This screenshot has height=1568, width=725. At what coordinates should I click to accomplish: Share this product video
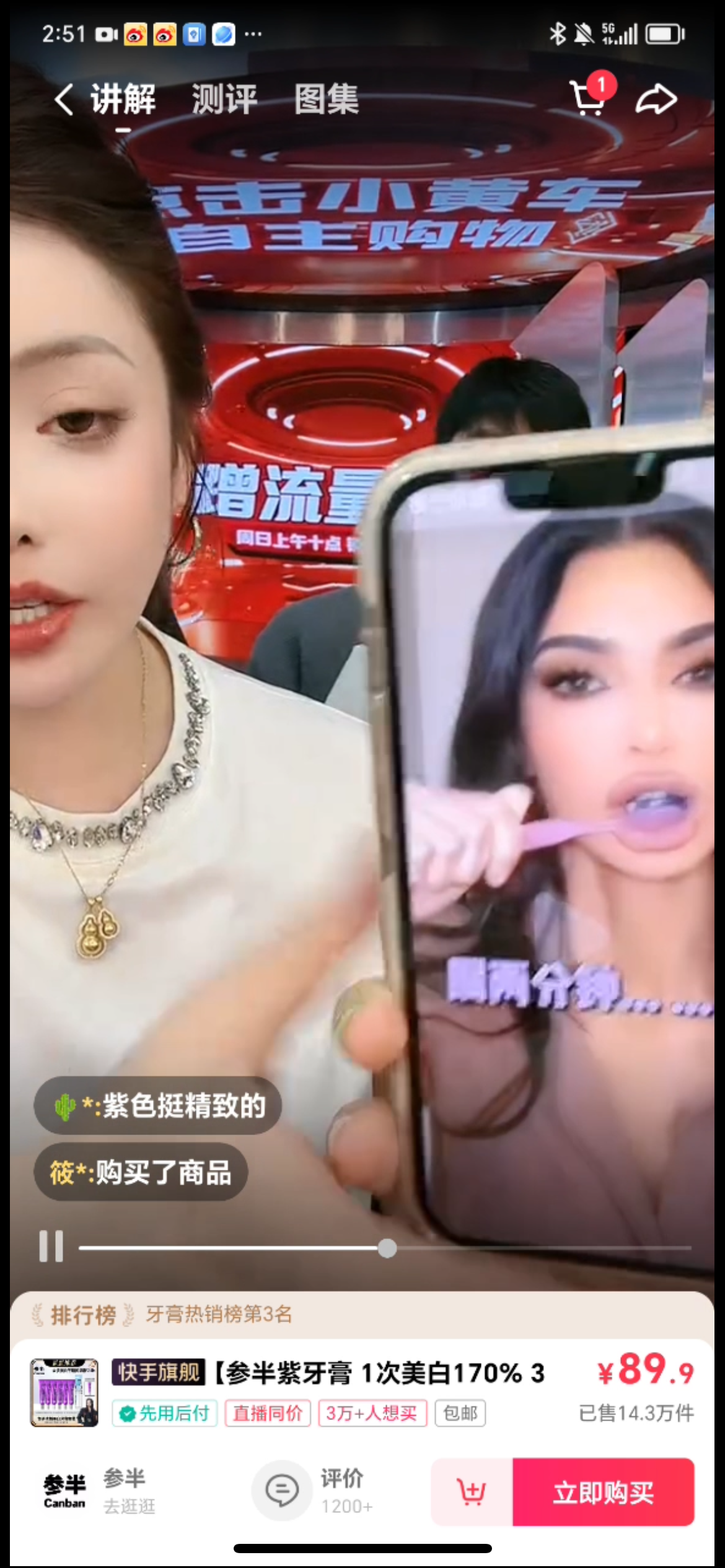tap(656, 99)
